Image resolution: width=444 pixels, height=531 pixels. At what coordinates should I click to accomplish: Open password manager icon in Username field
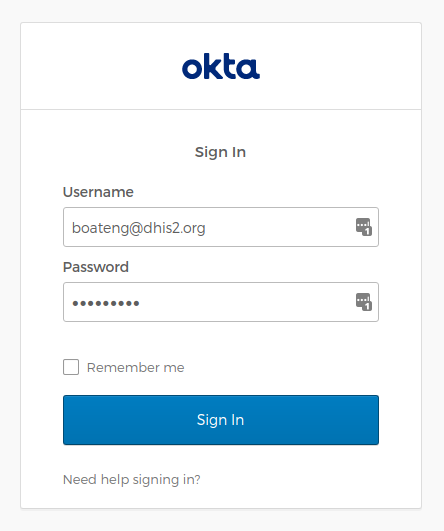pyautogui.click(x=364, y=227)
